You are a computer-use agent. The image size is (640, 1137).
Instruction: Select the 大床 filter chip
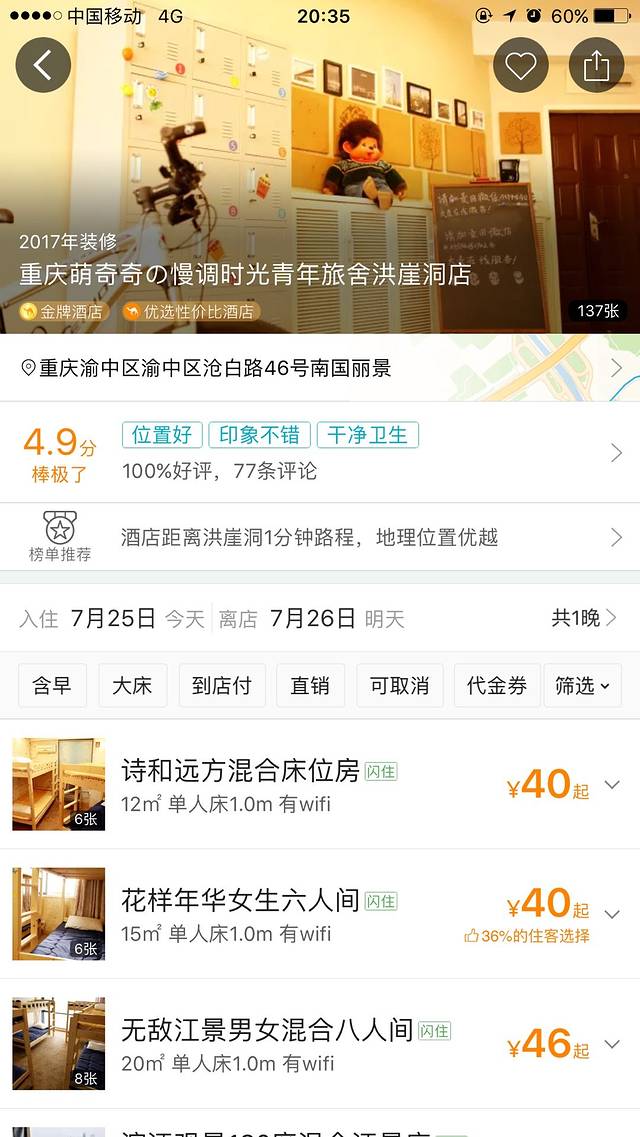[x=132, y=686]
